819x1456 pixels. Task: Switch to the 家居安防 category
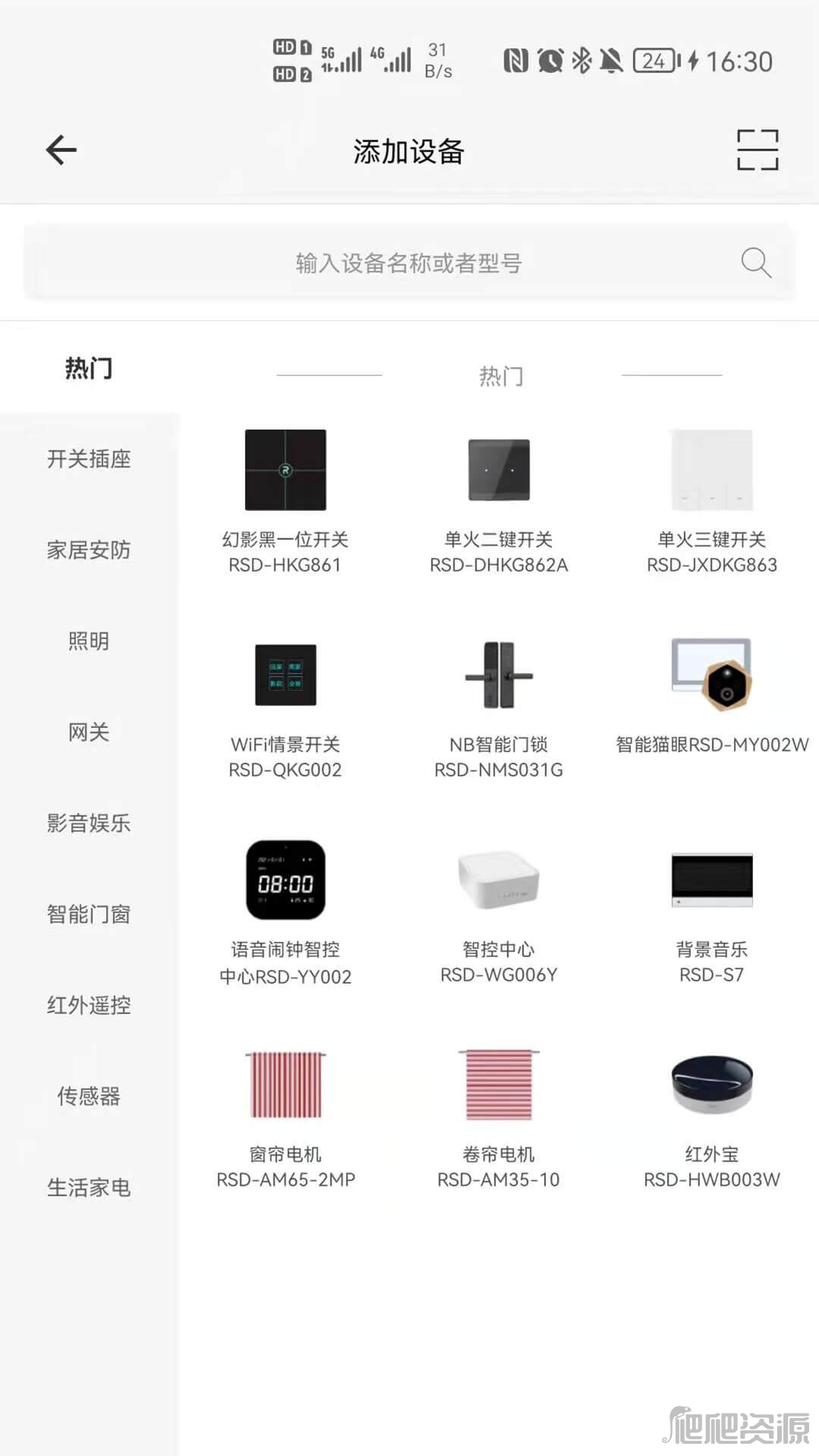[x=89, y=550]
